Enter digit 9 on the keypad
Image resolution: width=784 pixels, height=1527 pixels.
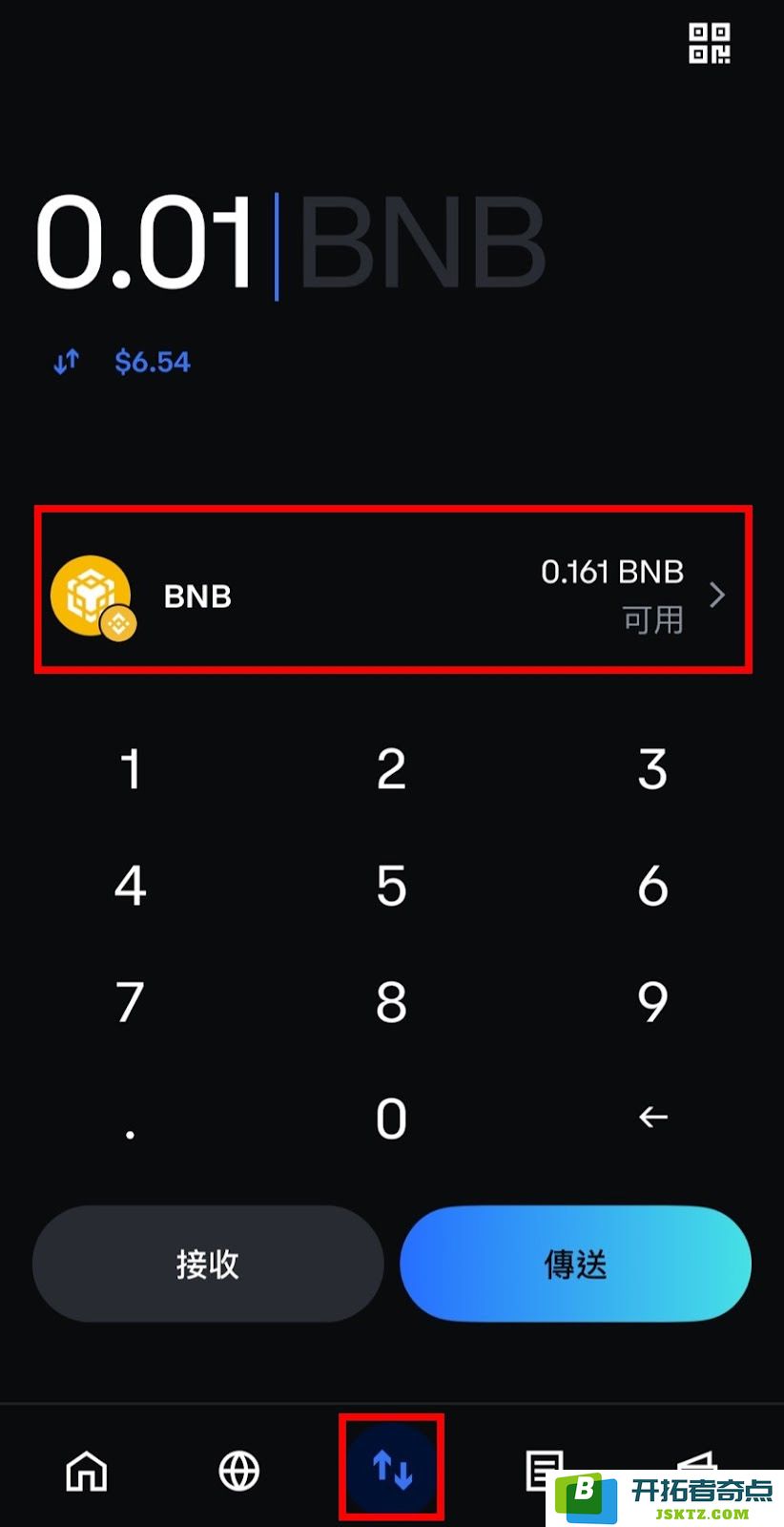(x=652, y=1002)
